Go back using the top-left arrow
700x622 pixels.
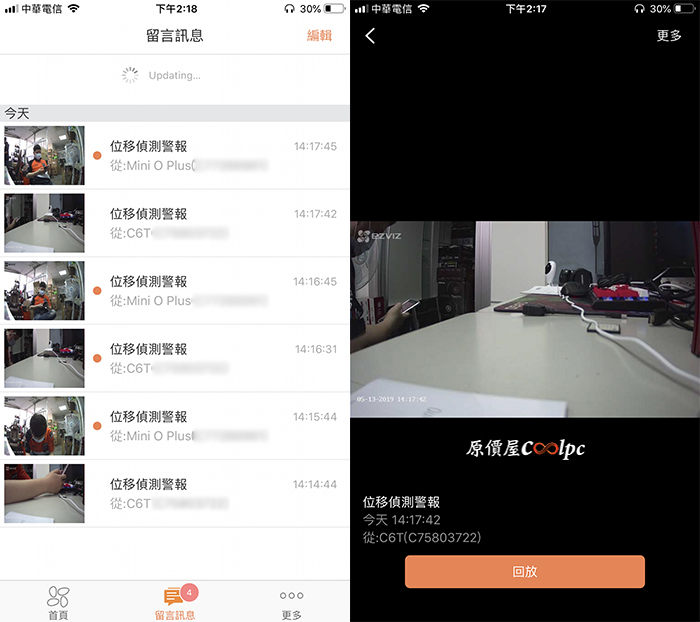(370, 36)
